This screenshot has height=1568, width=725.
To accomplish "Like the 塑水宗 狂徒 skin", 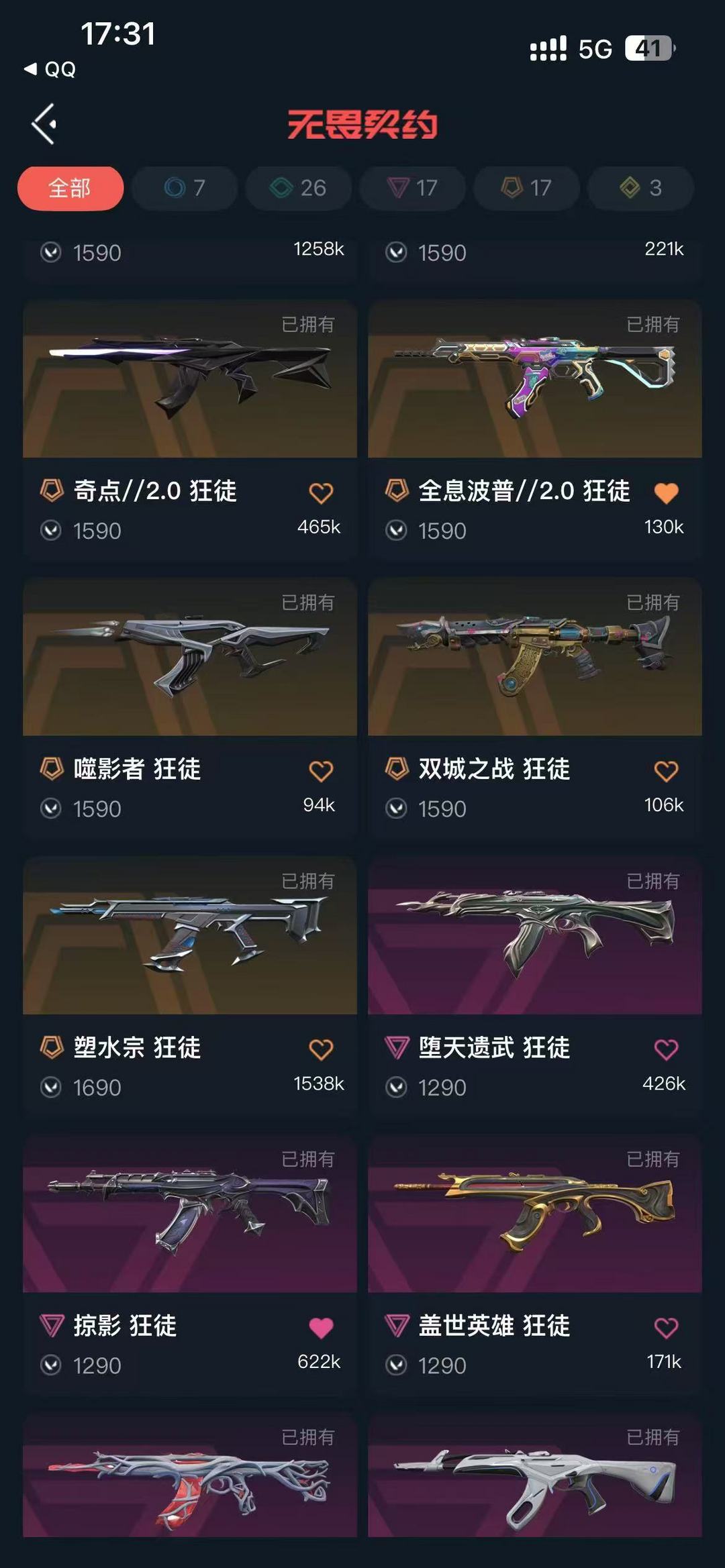I will coord(321,1049).
